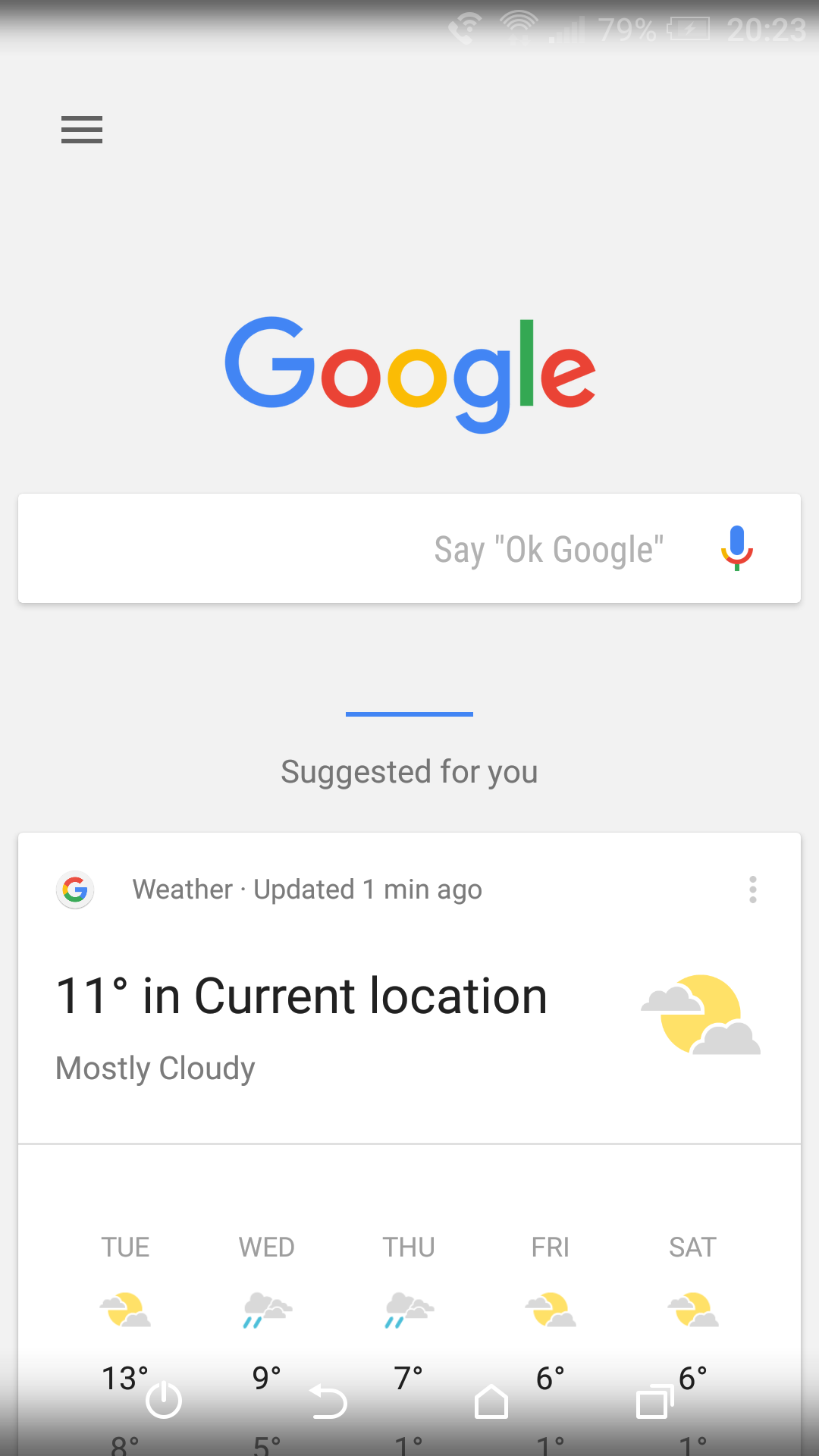Viewport: 819px width, 1456px height.
Task: Go to the home screen
Action: (x=491, y=1401)
